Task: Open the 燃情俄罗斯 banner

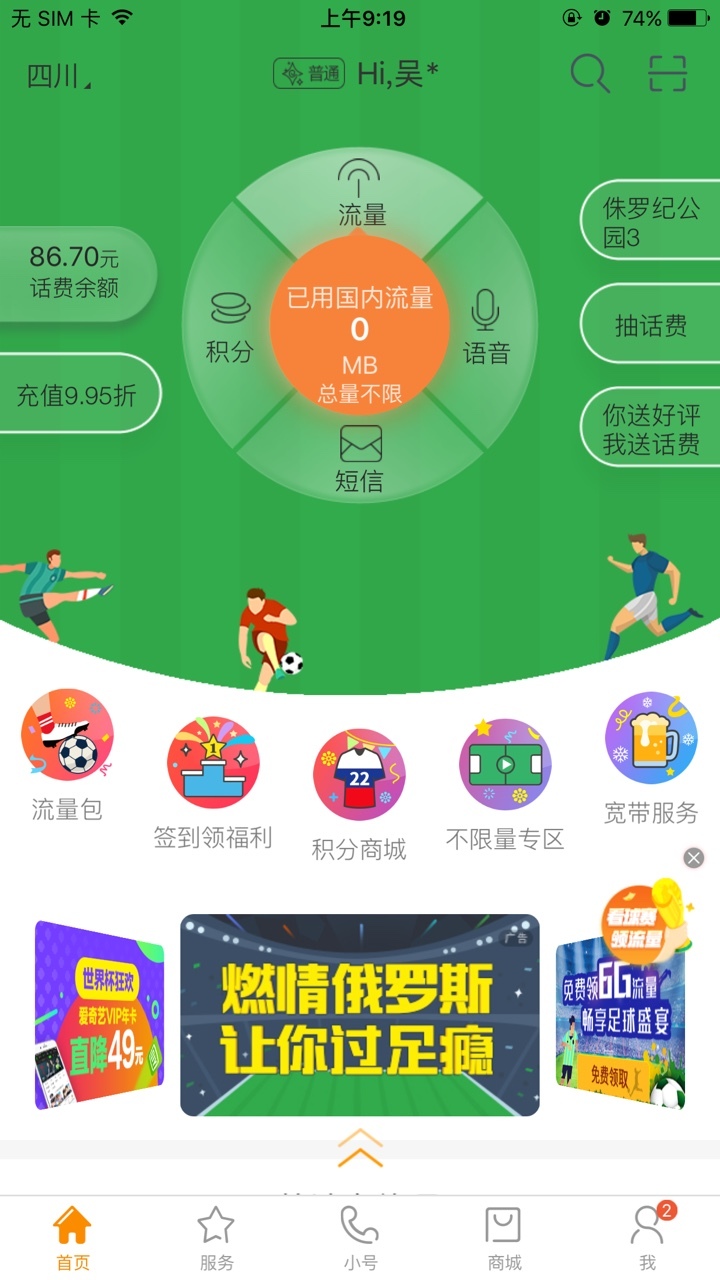Action: coord(360,1015)
